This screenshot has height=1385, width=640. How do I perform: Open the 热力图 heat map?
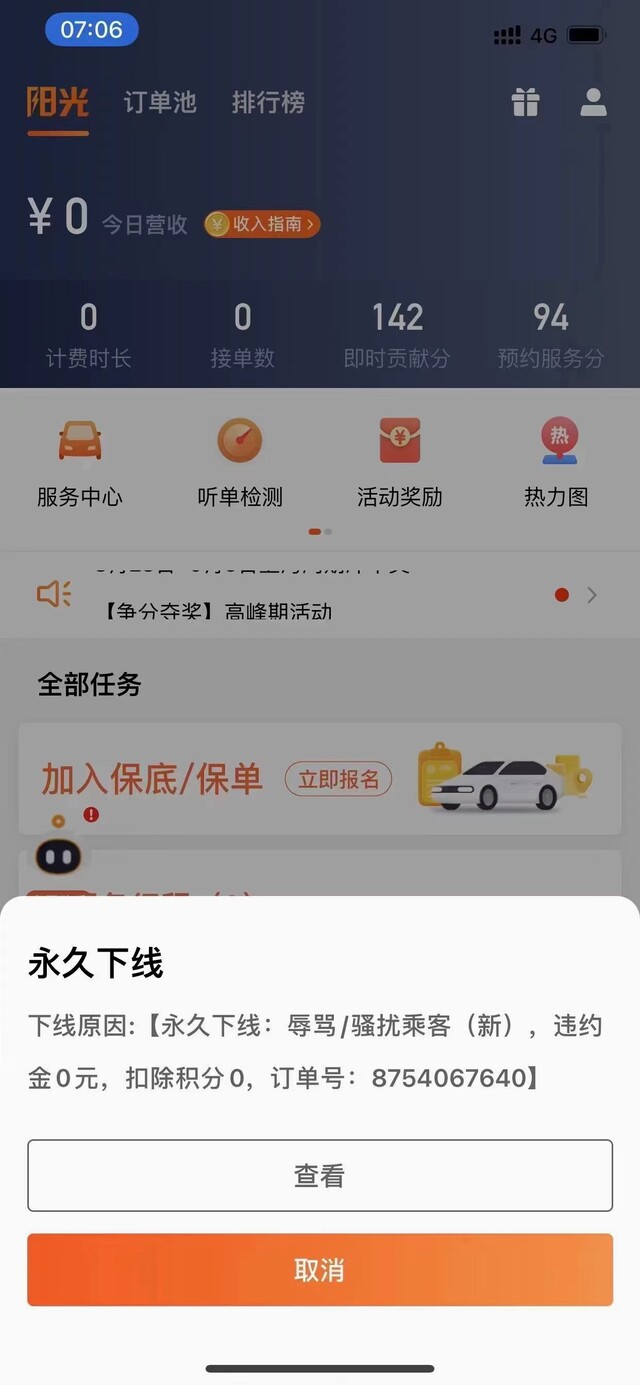[557, 462]
